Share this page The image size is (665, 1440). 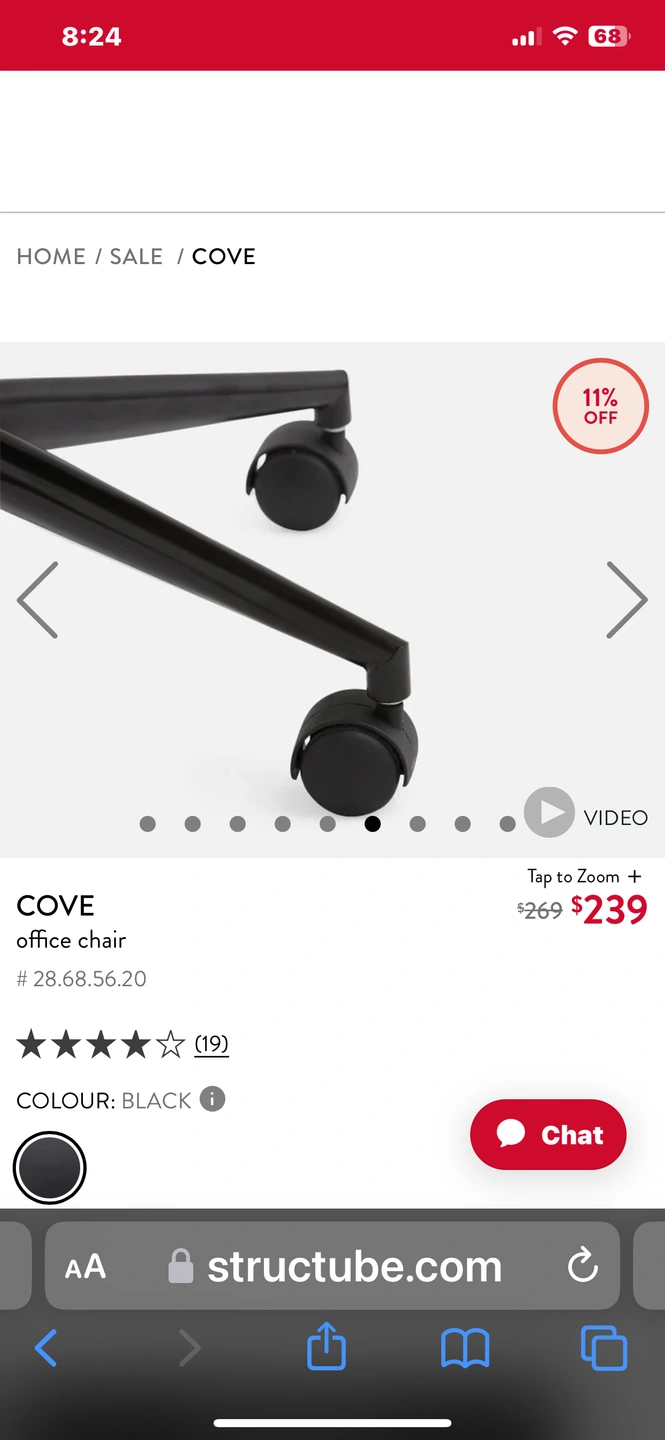tap(326, 1348)
